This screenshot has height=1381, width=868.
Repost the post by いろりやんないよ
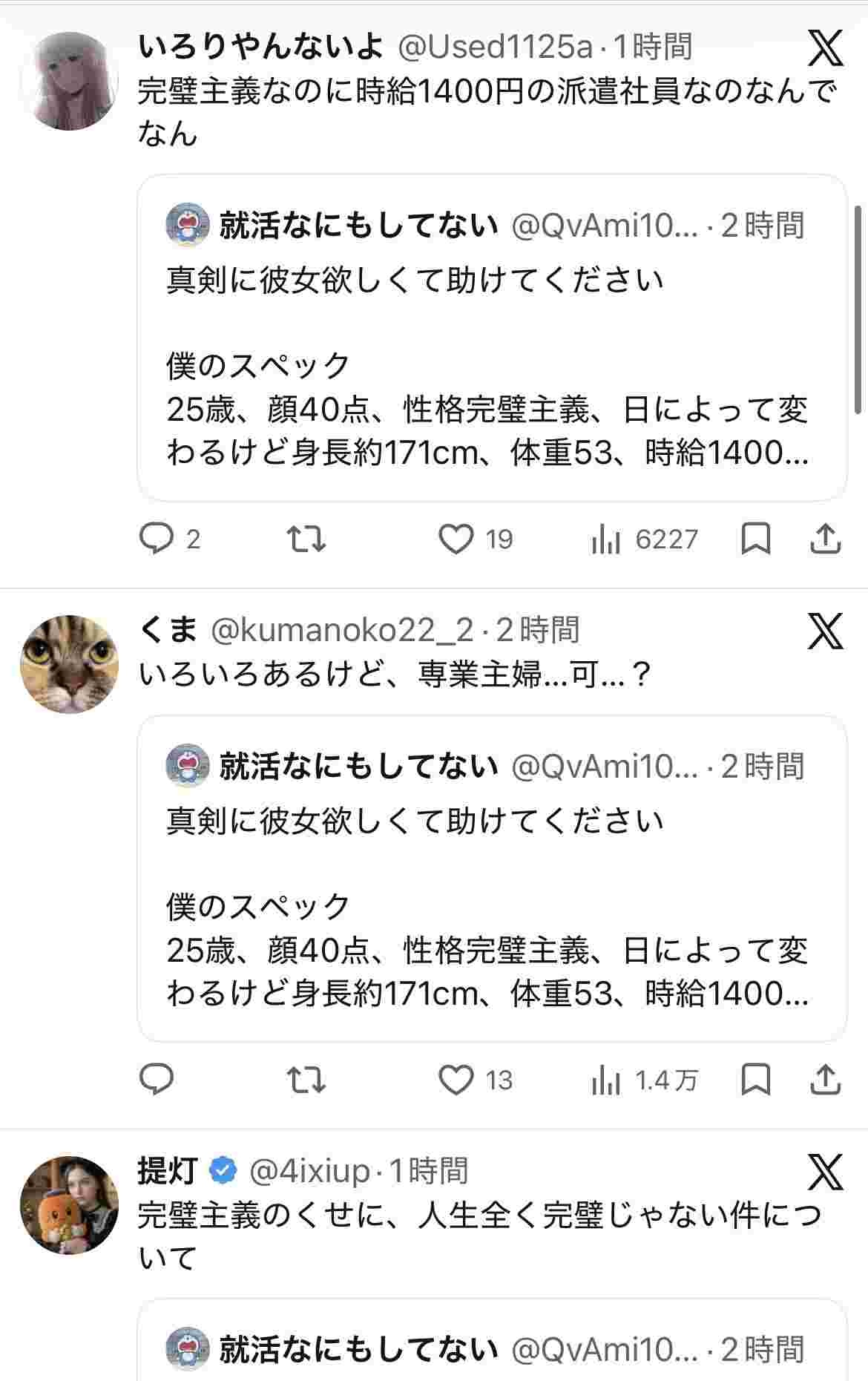306,539
